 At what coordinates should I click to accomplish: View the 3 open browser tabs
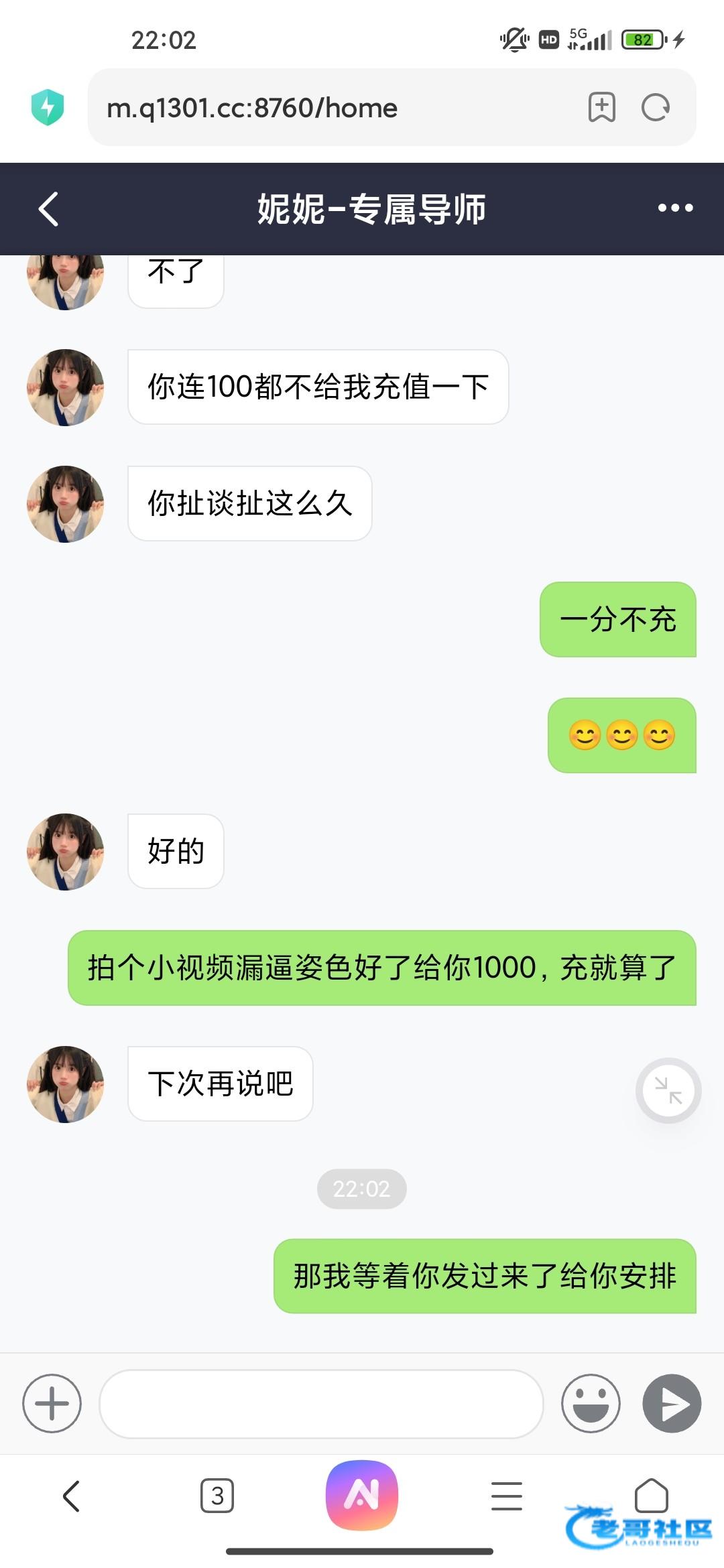[x=217, y=1496]
